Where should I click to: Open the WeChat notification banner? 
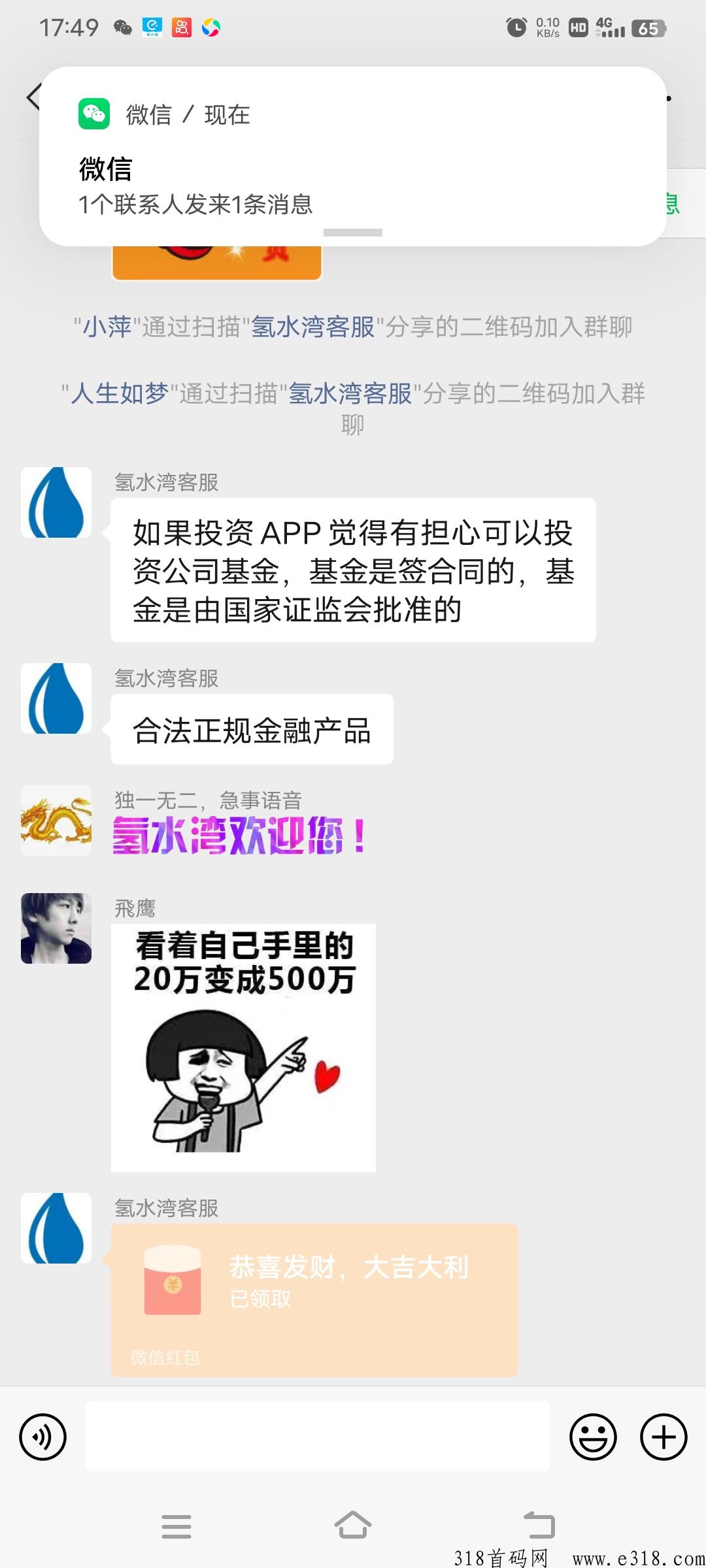point(353,157)
